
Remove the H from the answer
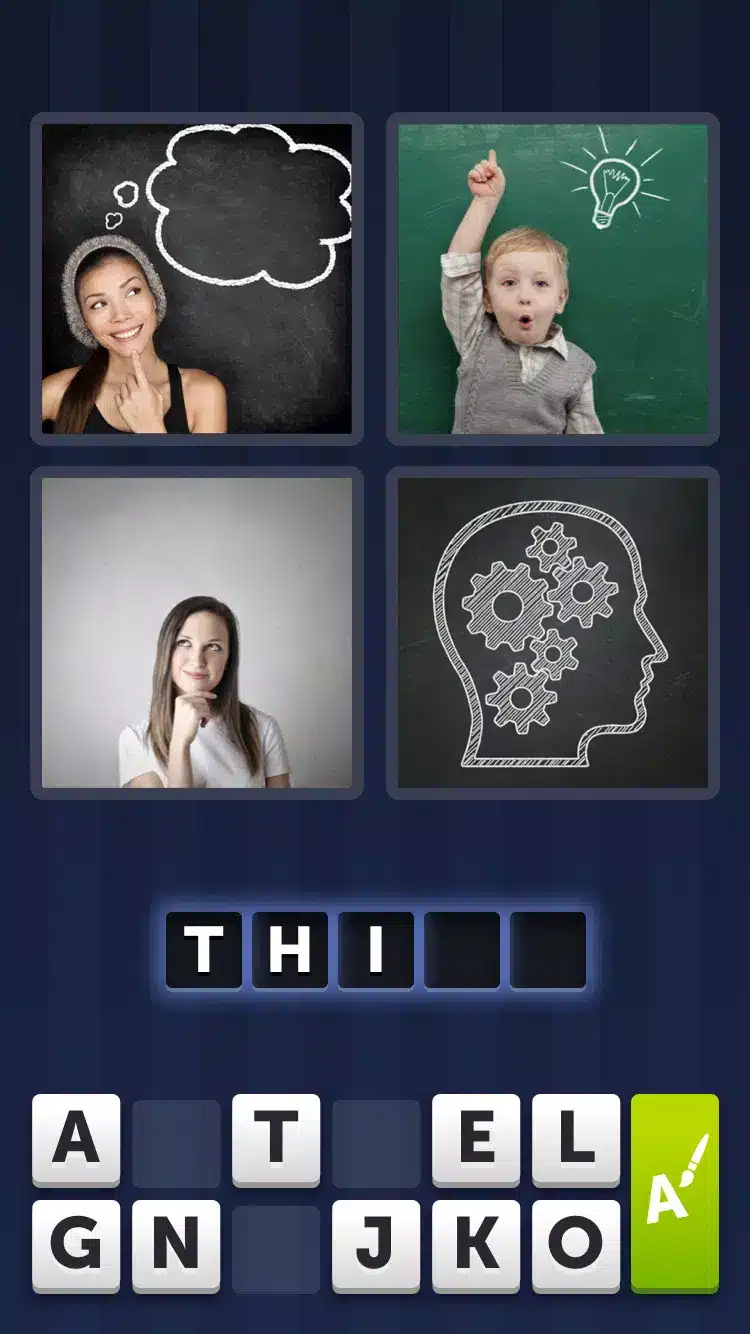290,950
